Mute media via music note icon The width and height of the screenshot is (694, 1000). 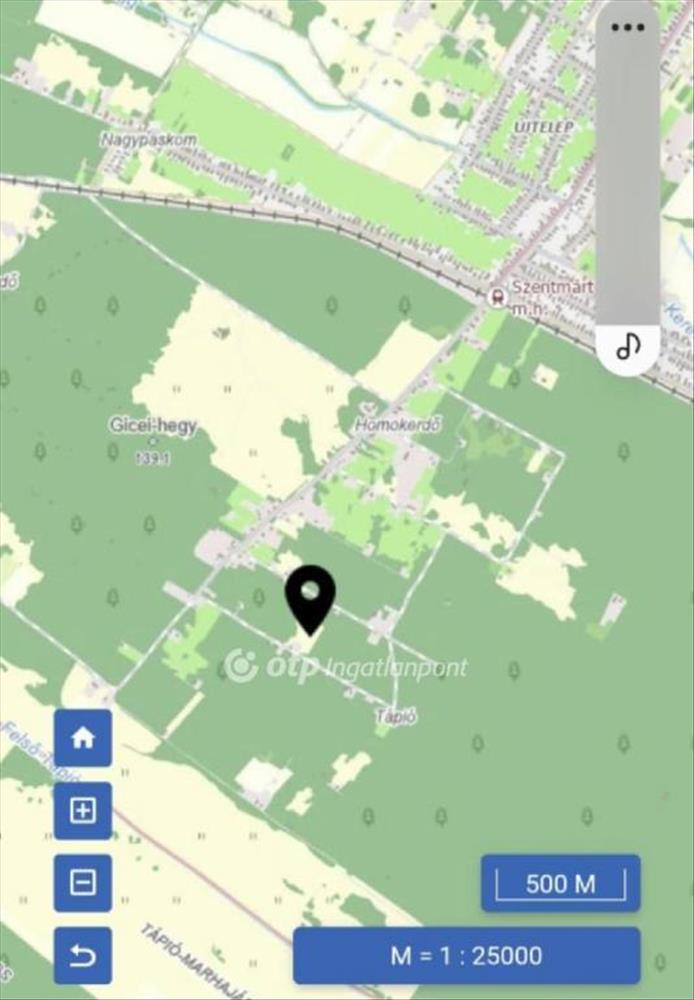coord(627,347)
